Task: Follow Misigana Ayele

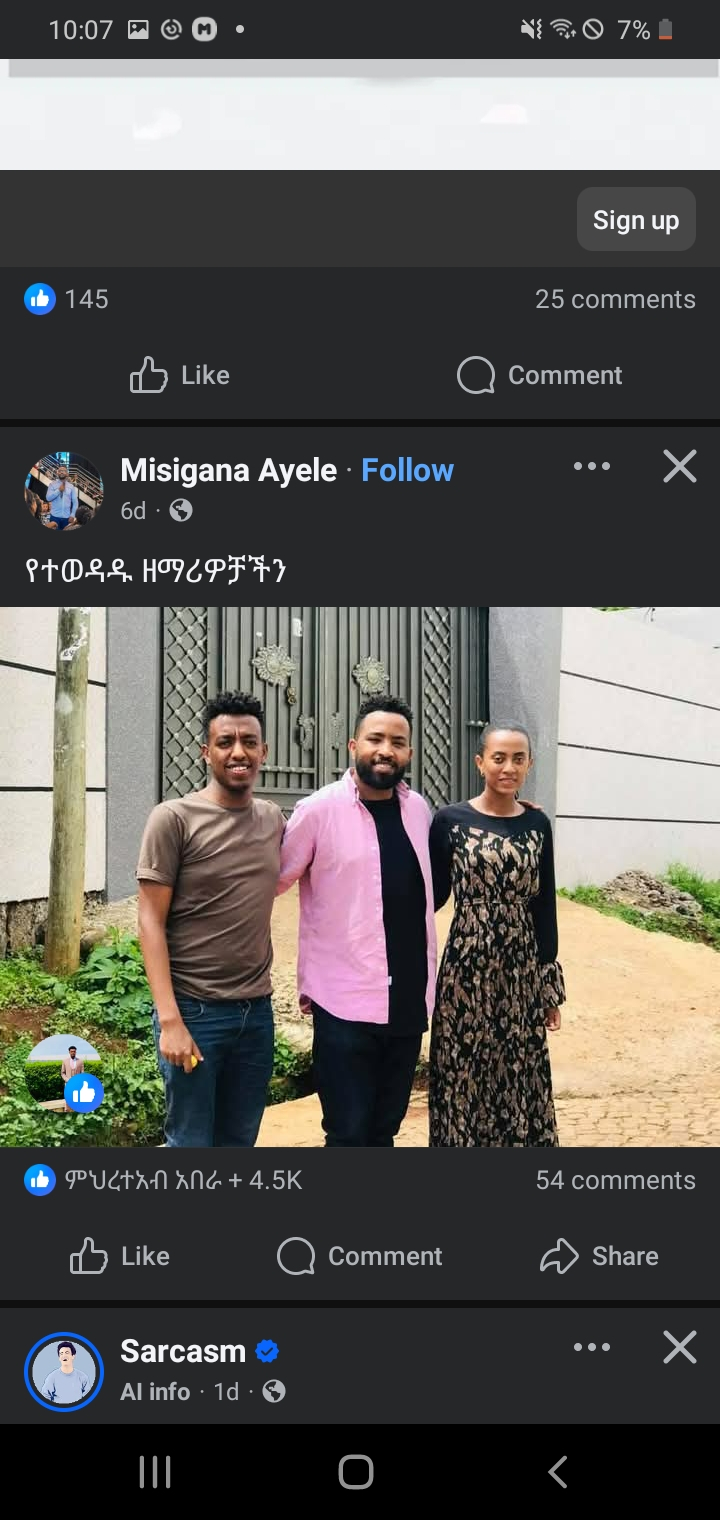Action: pos(407,470)
